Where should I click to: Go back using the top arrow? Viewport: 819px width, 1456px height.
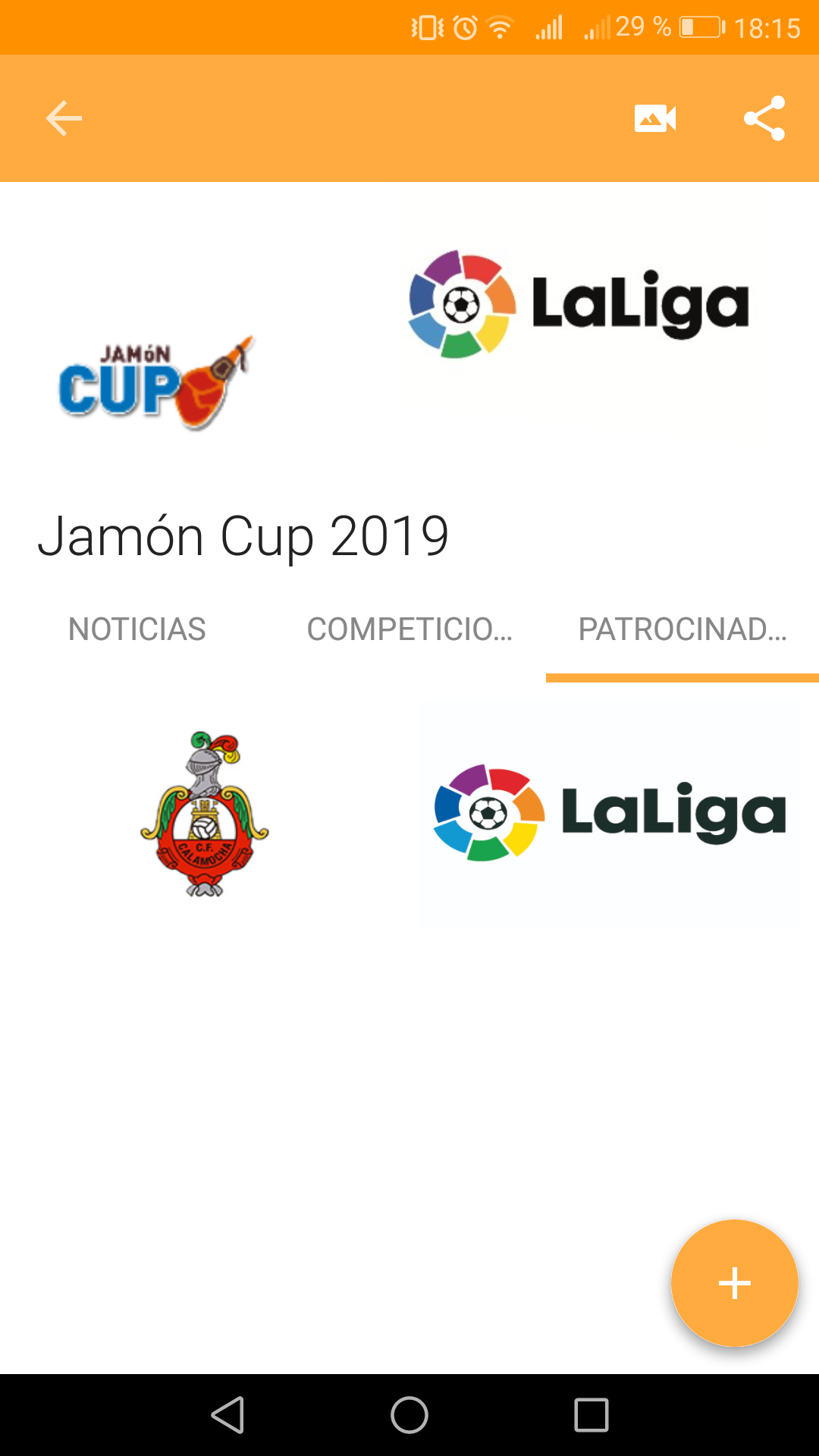pos(64,118)
